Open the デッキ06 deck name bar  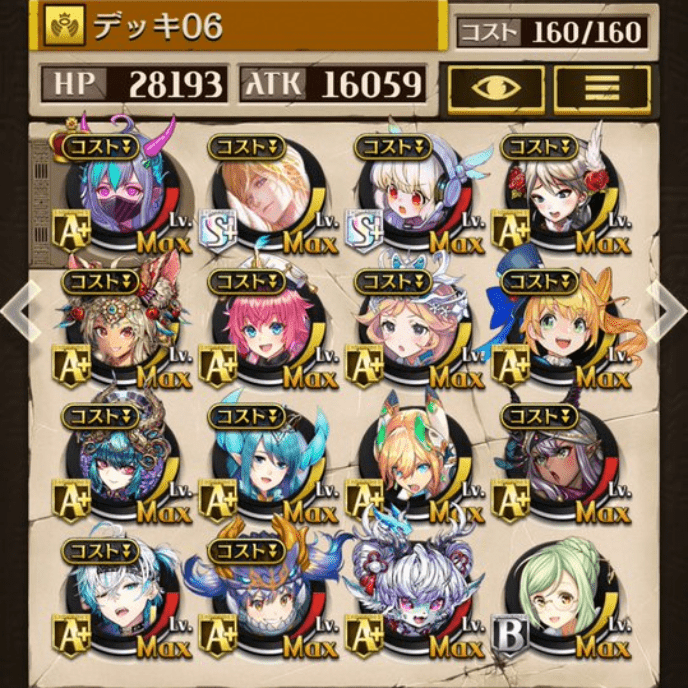coord(240,27)
